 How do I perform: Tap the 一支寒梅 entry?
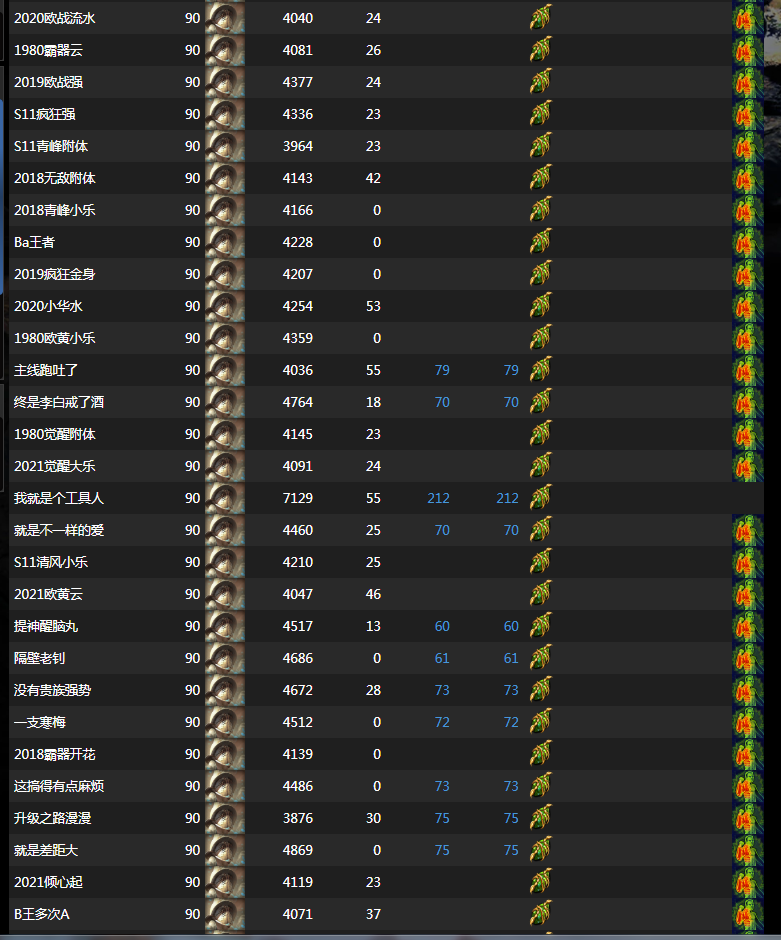click(40, 722)
